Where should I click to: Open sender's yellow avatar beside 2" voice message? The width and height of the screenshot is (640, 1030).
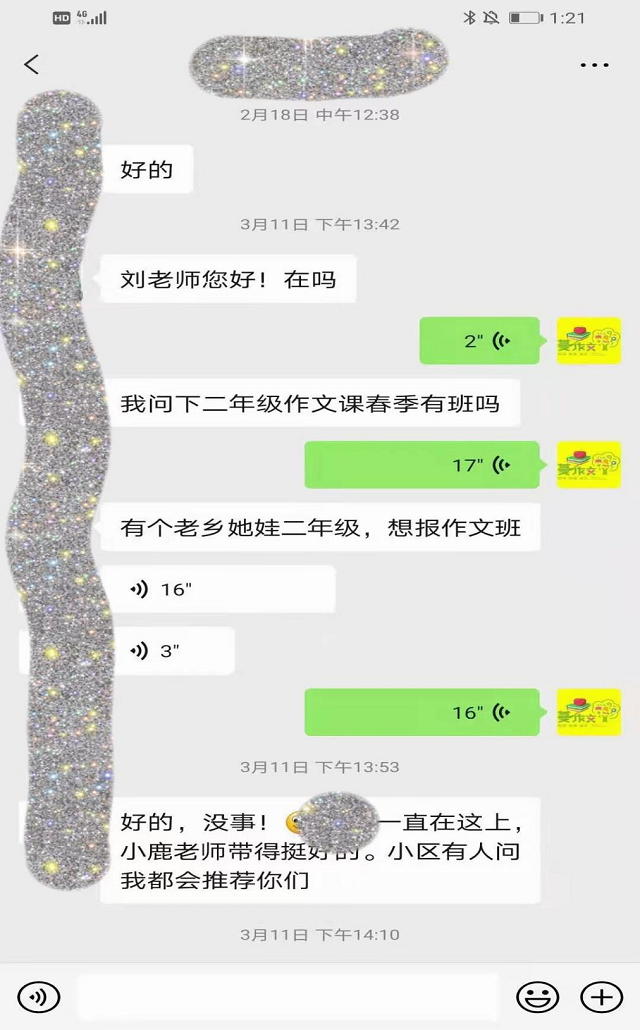(589, 341)
